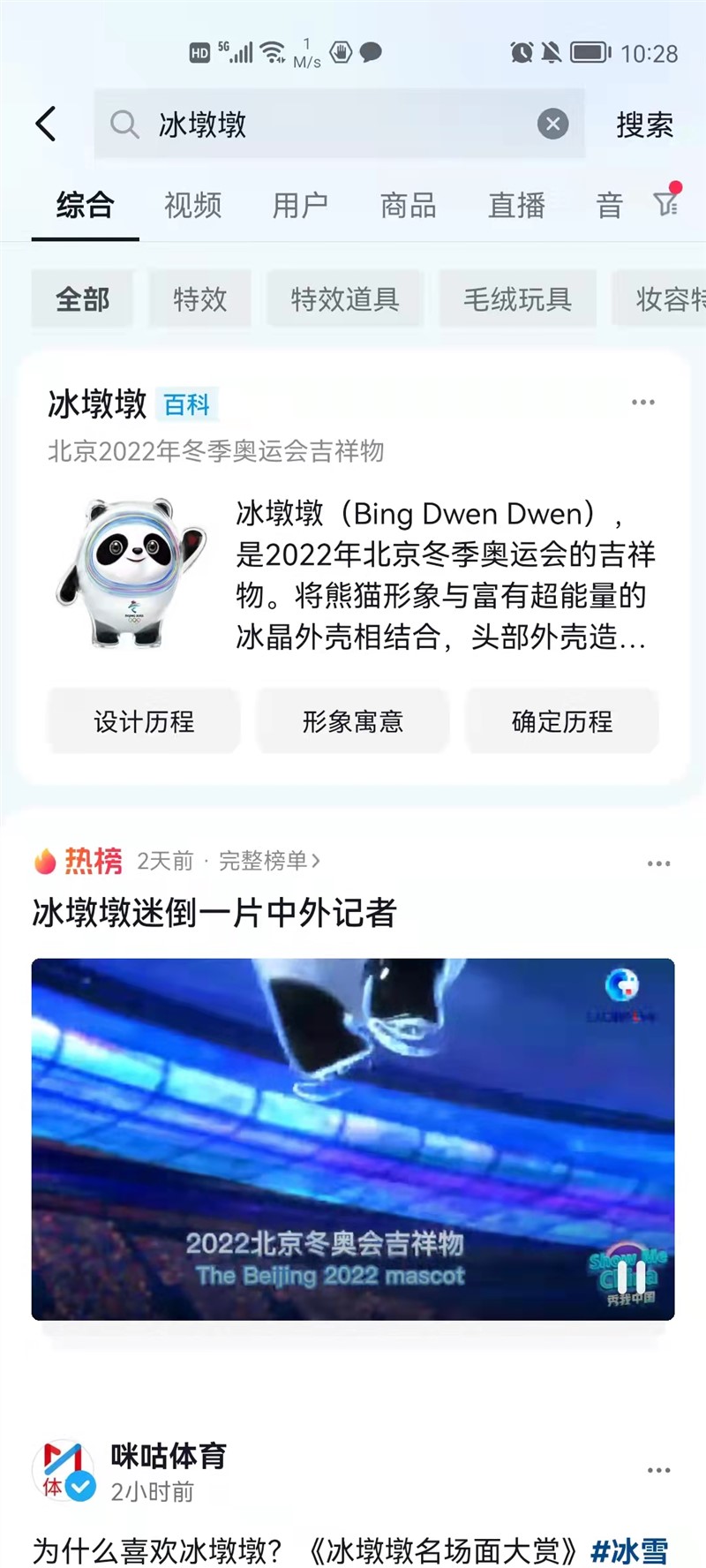Open the 确定历程 section

562,721
